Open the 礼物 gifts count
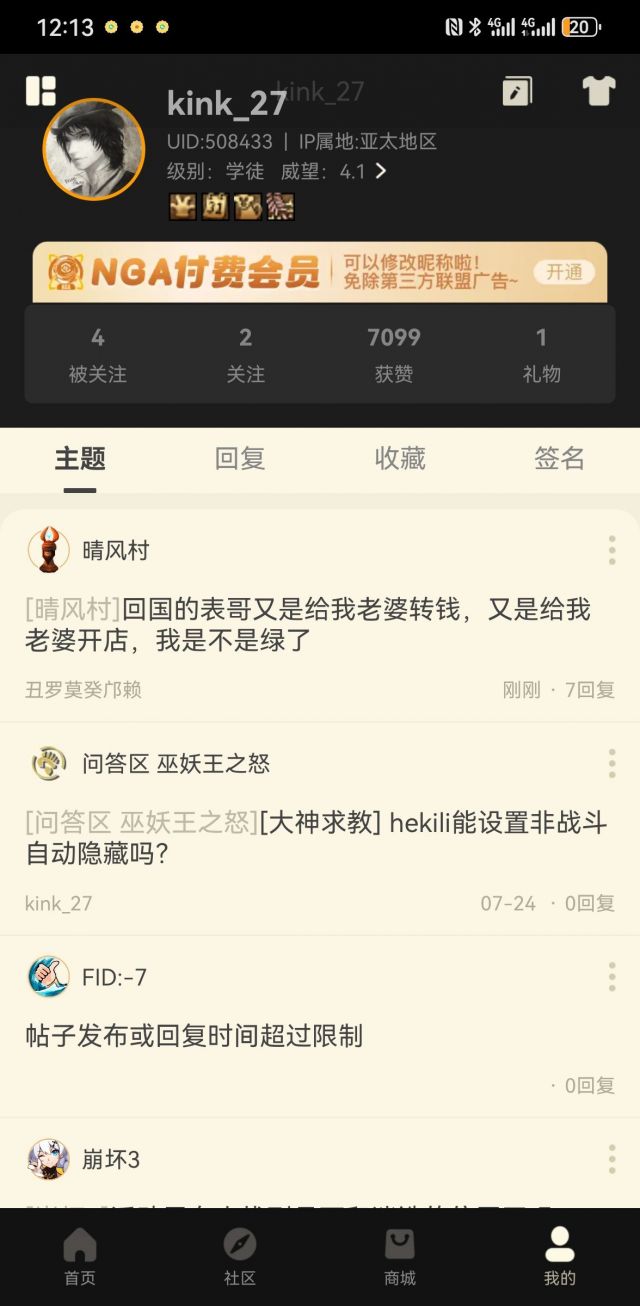 click(541, 355)
